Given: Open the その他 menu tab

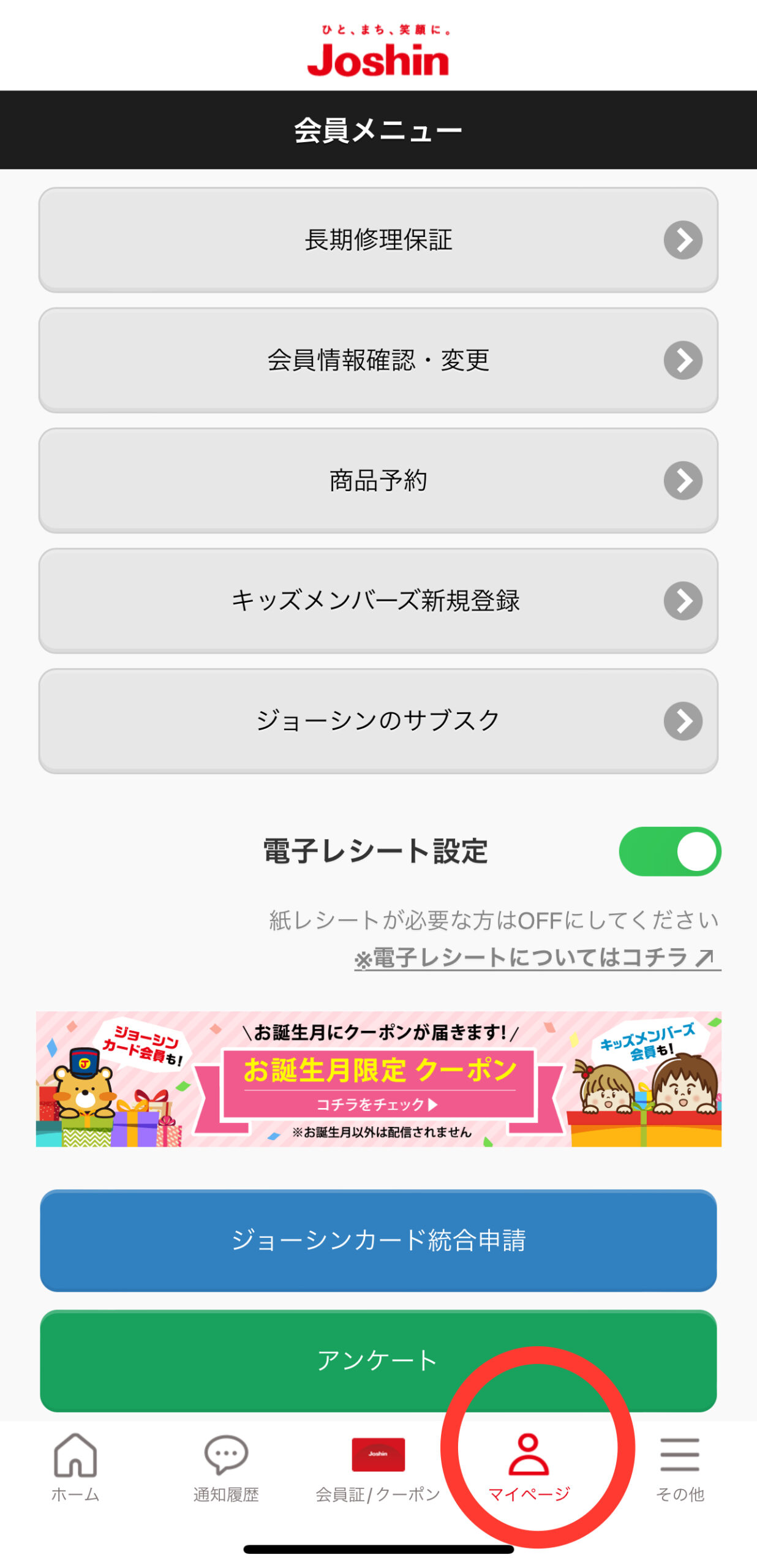Looking at the screenshot, I should pyautogui.click(x=680, y=1466).
